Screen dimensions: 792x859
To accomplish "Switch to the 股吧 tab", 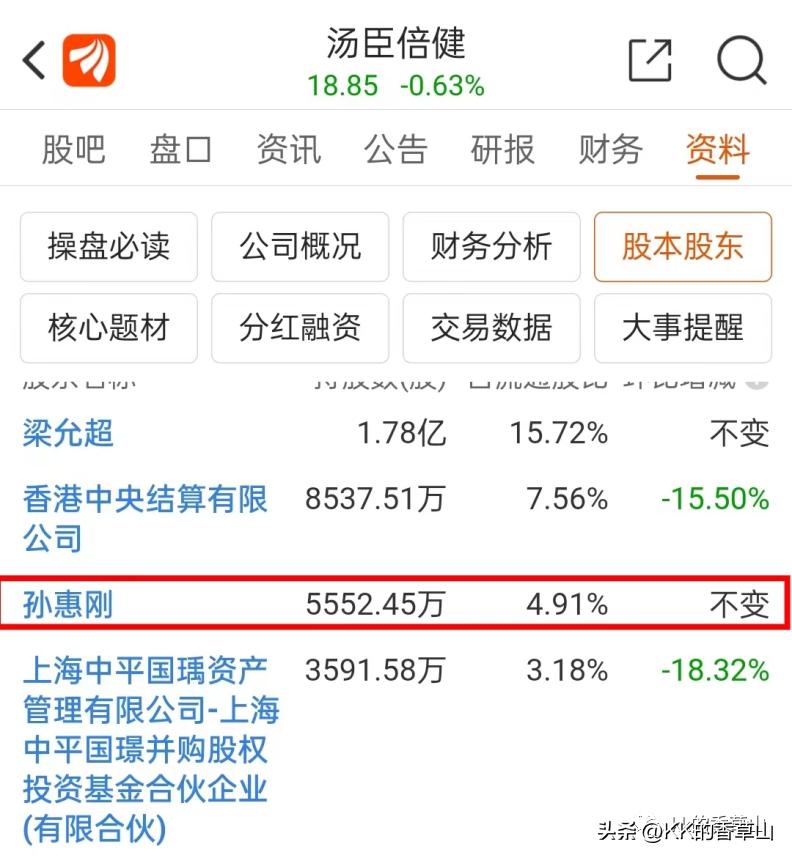I will (x=74, y=148).
